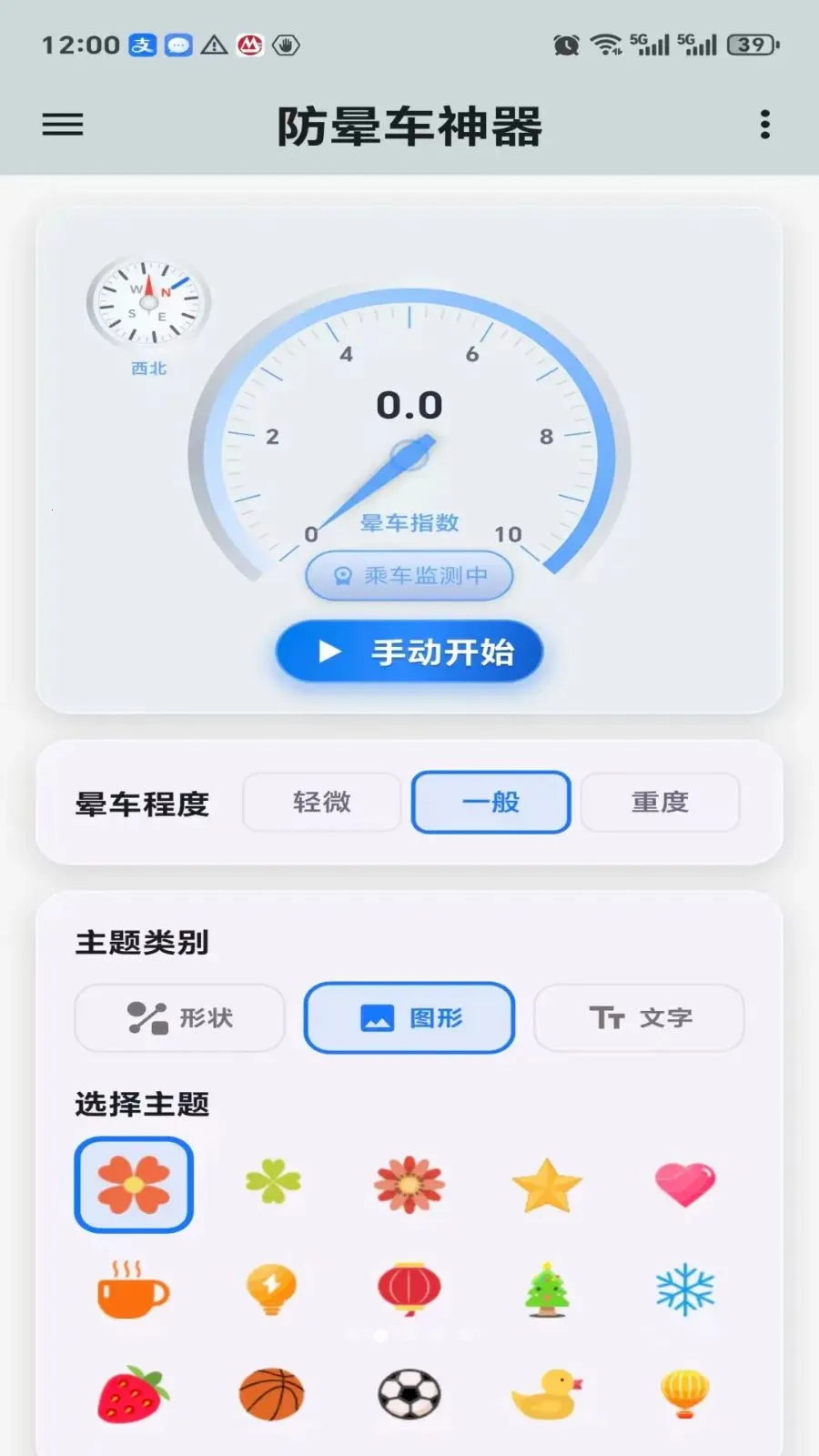This screenshot has width=819, height=1456.
Task: Select the coffee cup theme
Action: 133,1289
